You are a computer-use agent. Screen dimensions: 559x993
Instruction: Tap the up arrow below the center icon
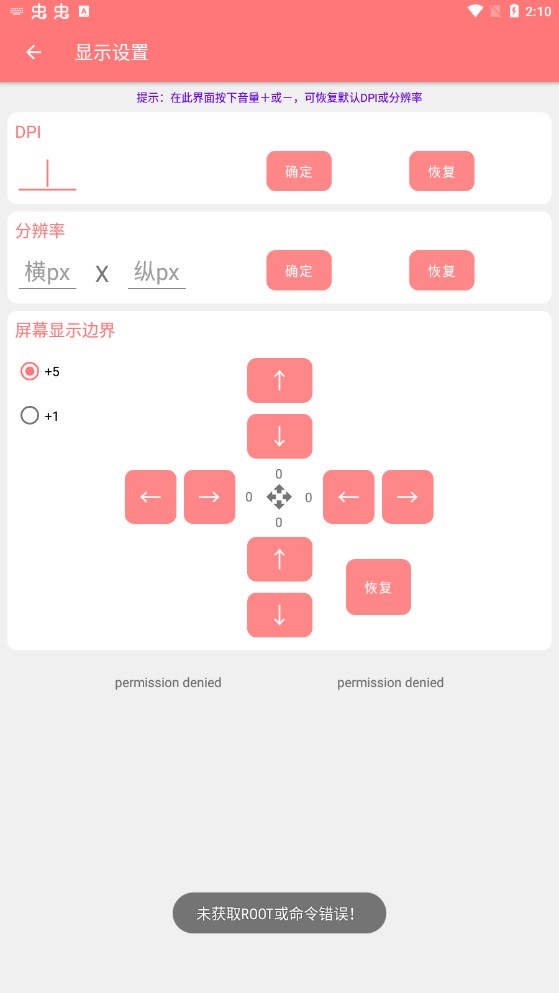click(280, 559)
